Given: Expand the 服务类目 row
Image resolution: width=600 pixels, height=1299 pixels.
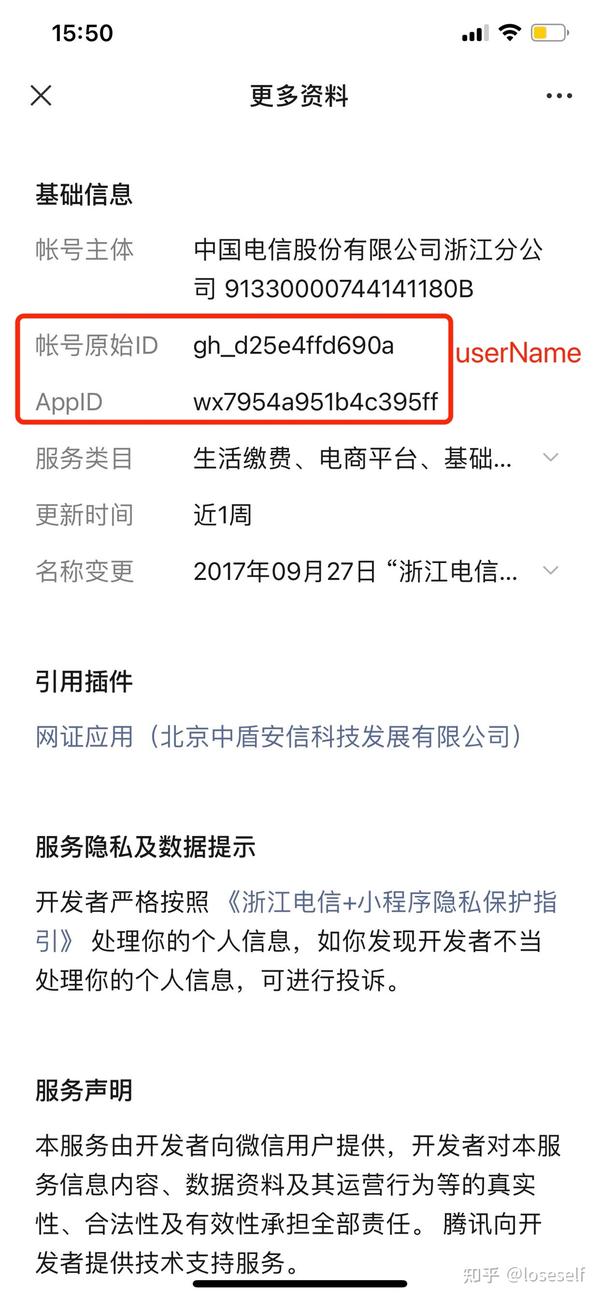Looking at the screenshot, I should tap(550, 458).
